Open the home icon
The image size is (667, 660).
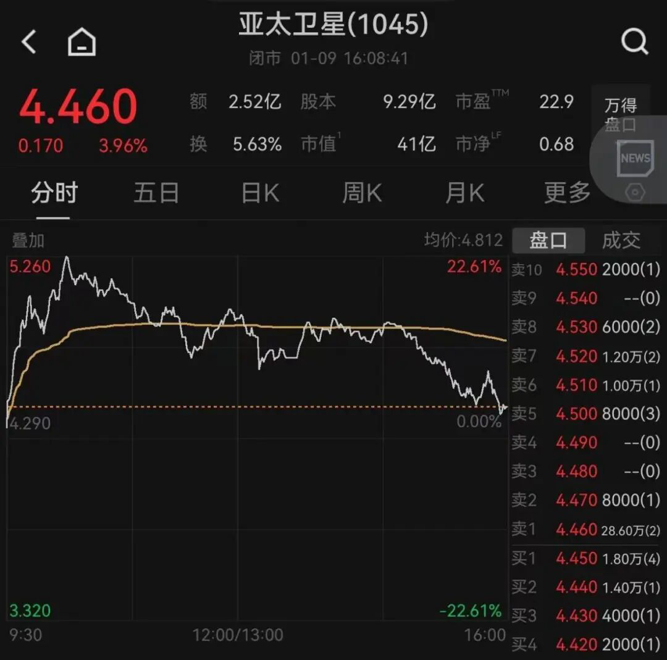coord(82,42)
